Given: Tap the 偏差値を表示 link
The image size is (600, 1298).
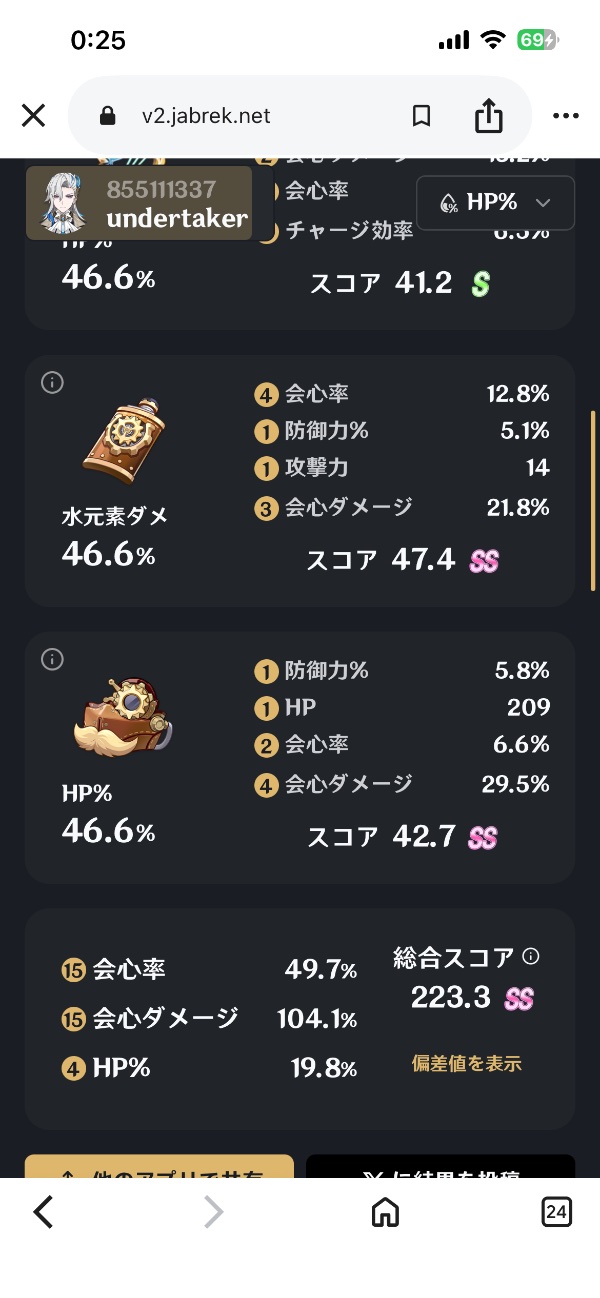Looking at the screenshot, I should [466, 1063].
